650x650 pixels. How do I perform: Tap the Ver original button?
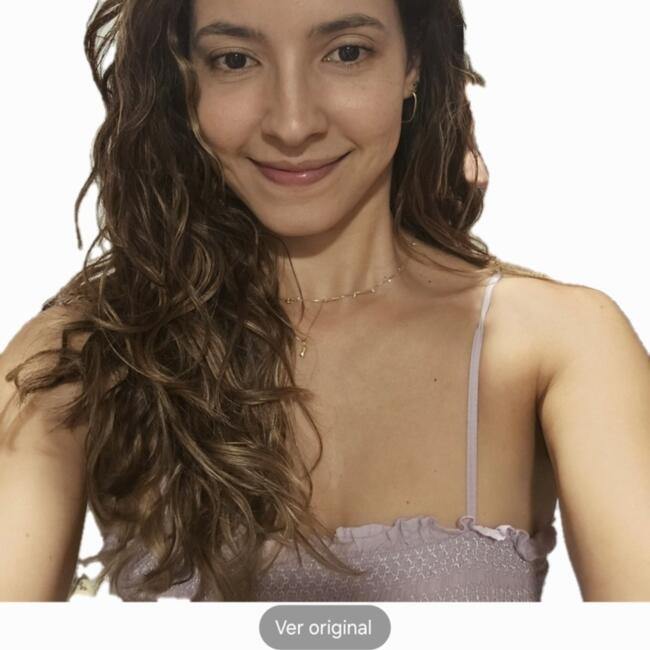coord(324,628)
